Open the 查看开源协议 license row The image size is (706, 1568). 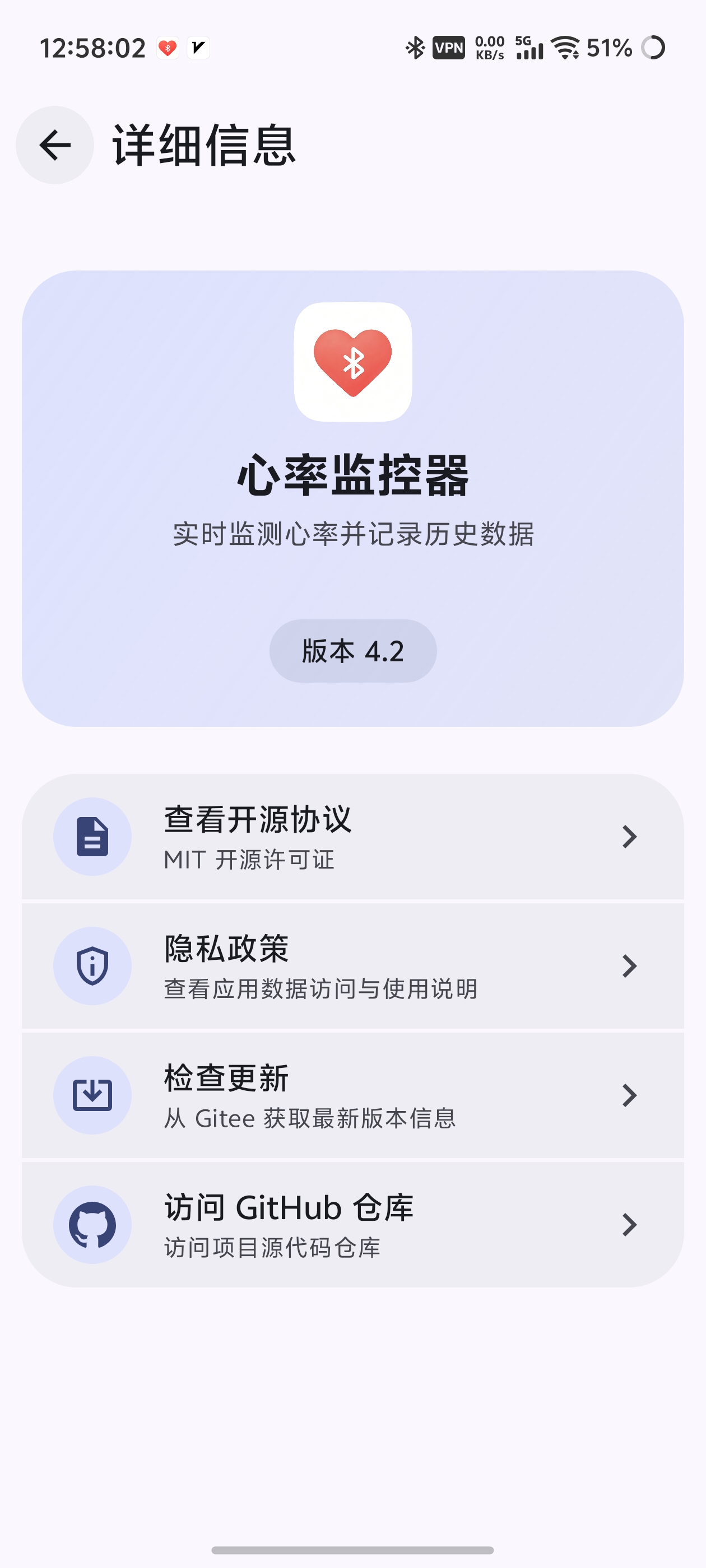click(352, 836)
